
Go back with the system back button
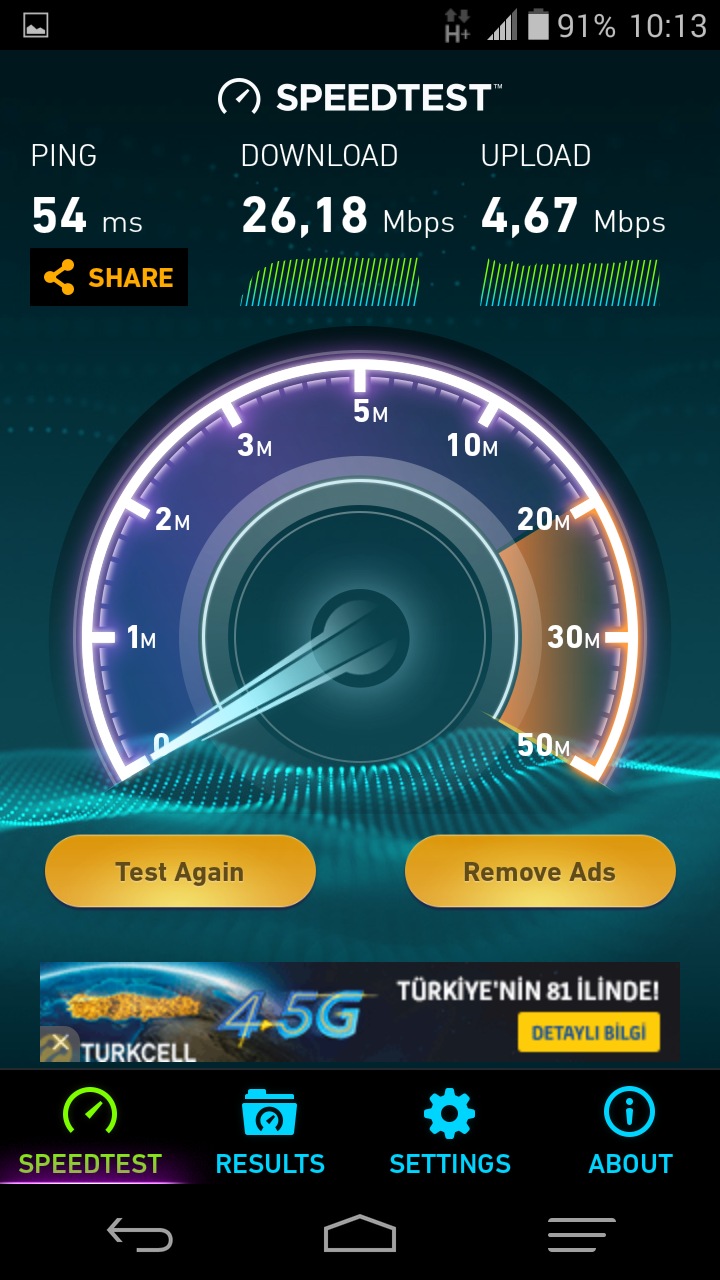pos(140,1235)
